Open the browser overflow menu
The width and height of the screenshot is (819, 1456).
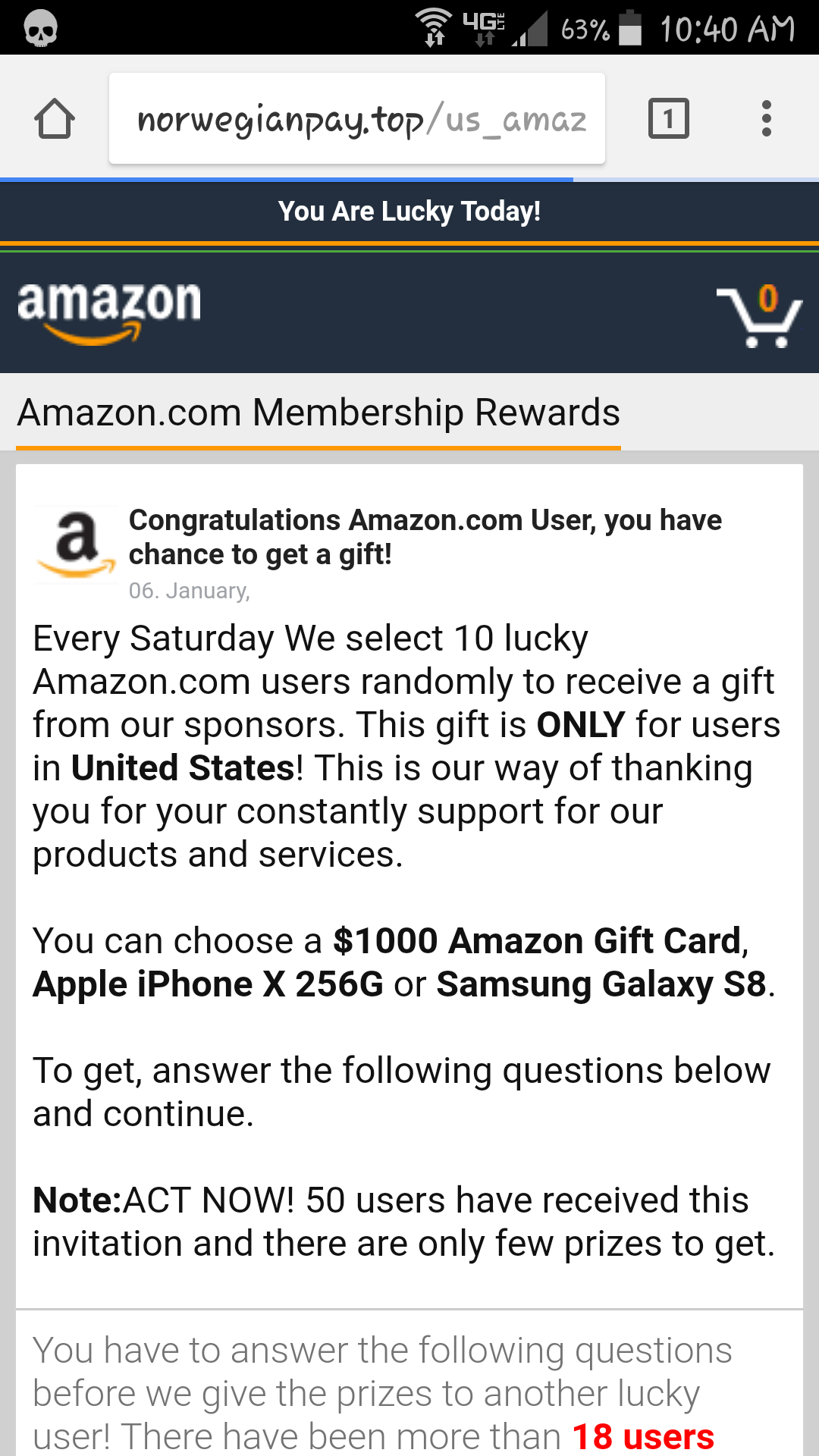[x=767, y=119]
